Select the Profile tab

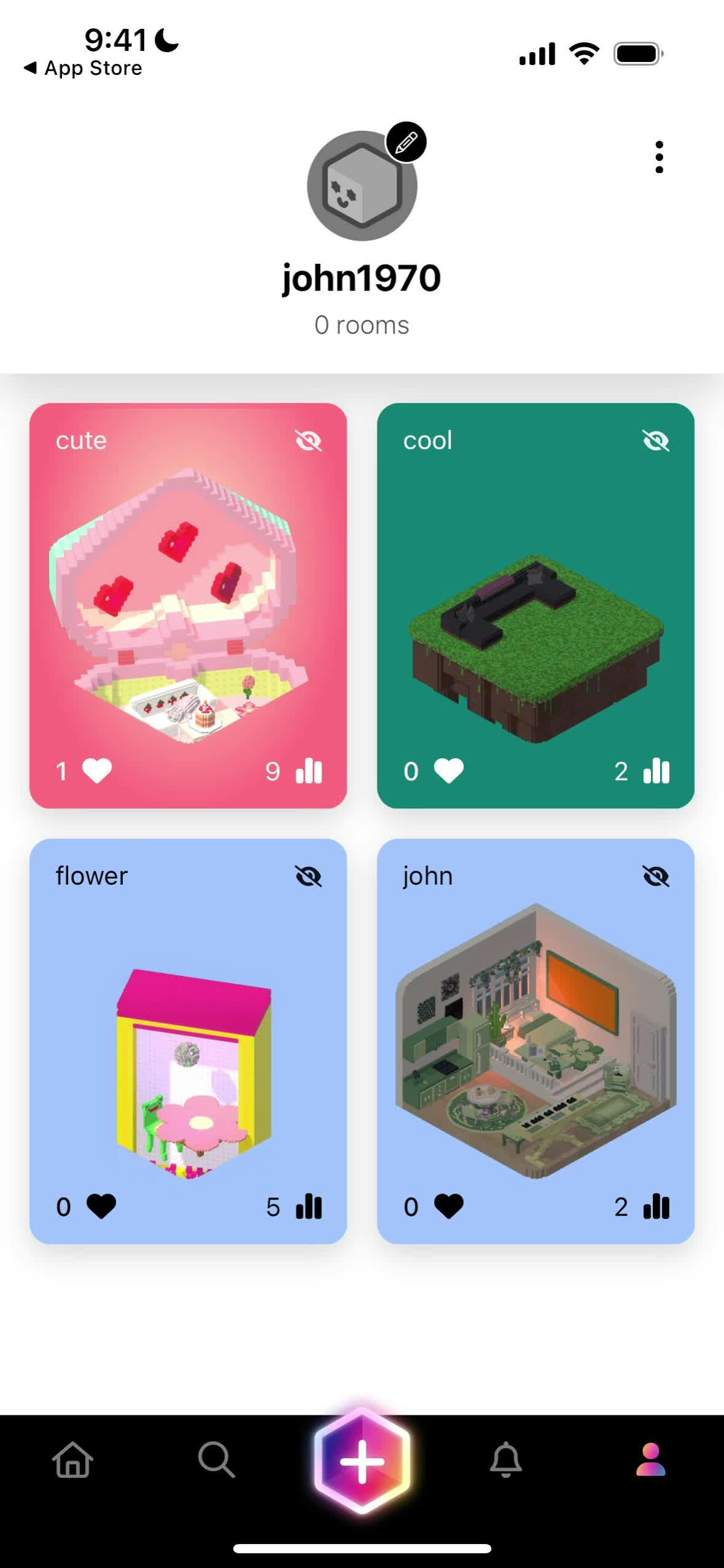(x=650, y=1459)
